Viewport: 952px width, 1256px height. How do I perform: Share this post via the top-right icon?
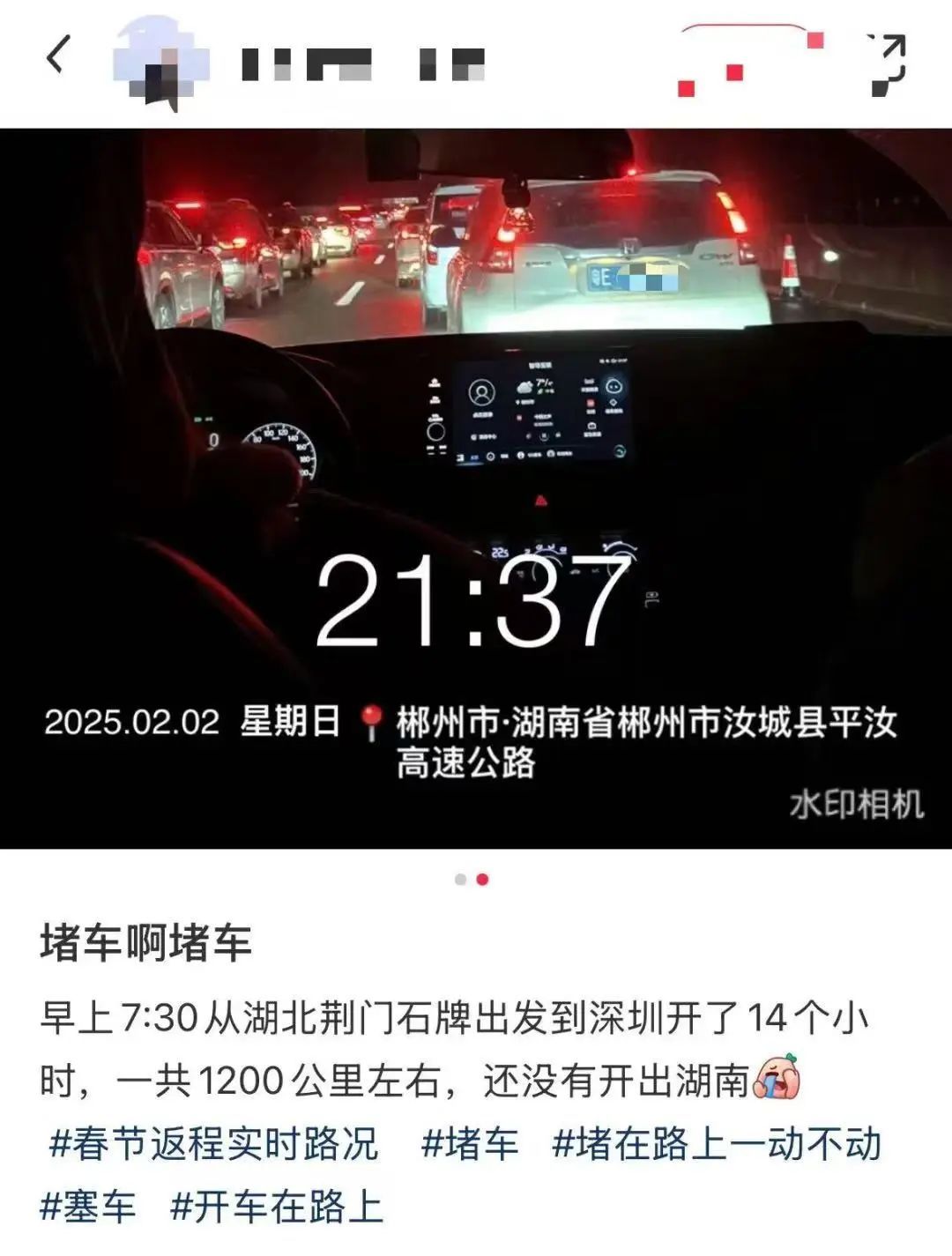tap(888, 63)
